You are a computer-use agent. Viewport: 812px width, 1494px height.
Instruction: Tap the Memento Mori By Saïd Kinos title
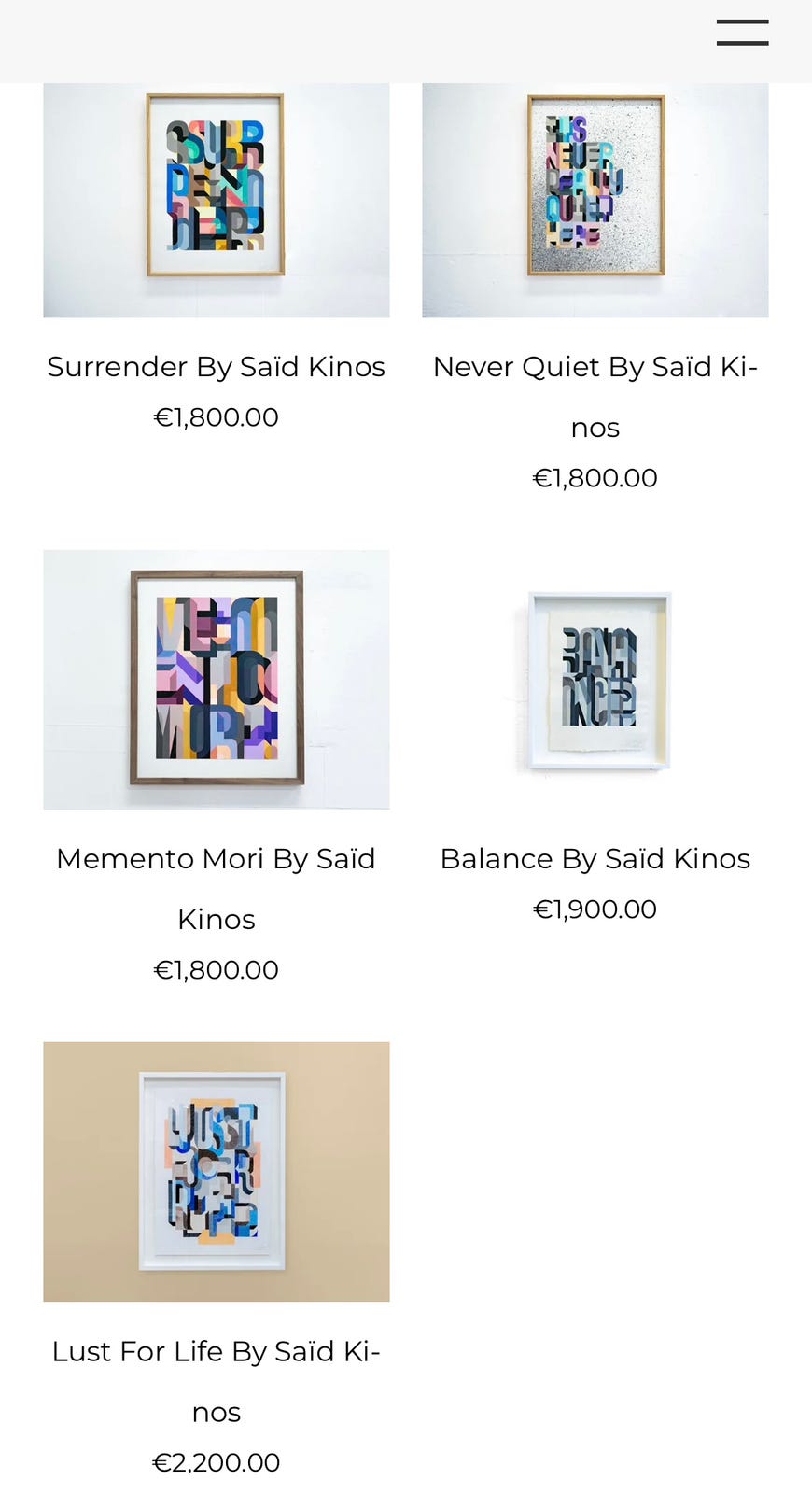[x=217, y=889]
